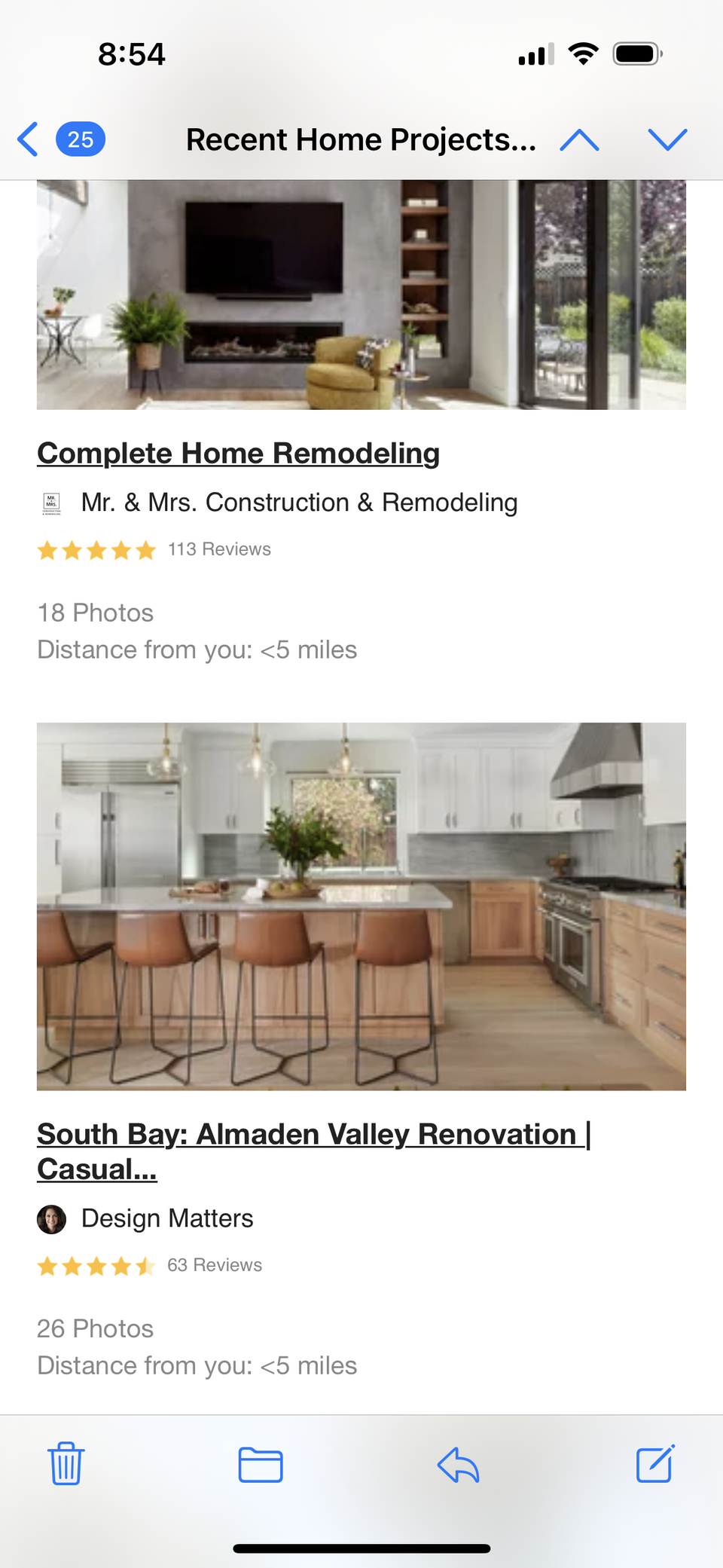Open the living room project photo
Image resolution: width=723 pixels, height=1568 pixels.
pyautogui.click(x=361, y=294)
